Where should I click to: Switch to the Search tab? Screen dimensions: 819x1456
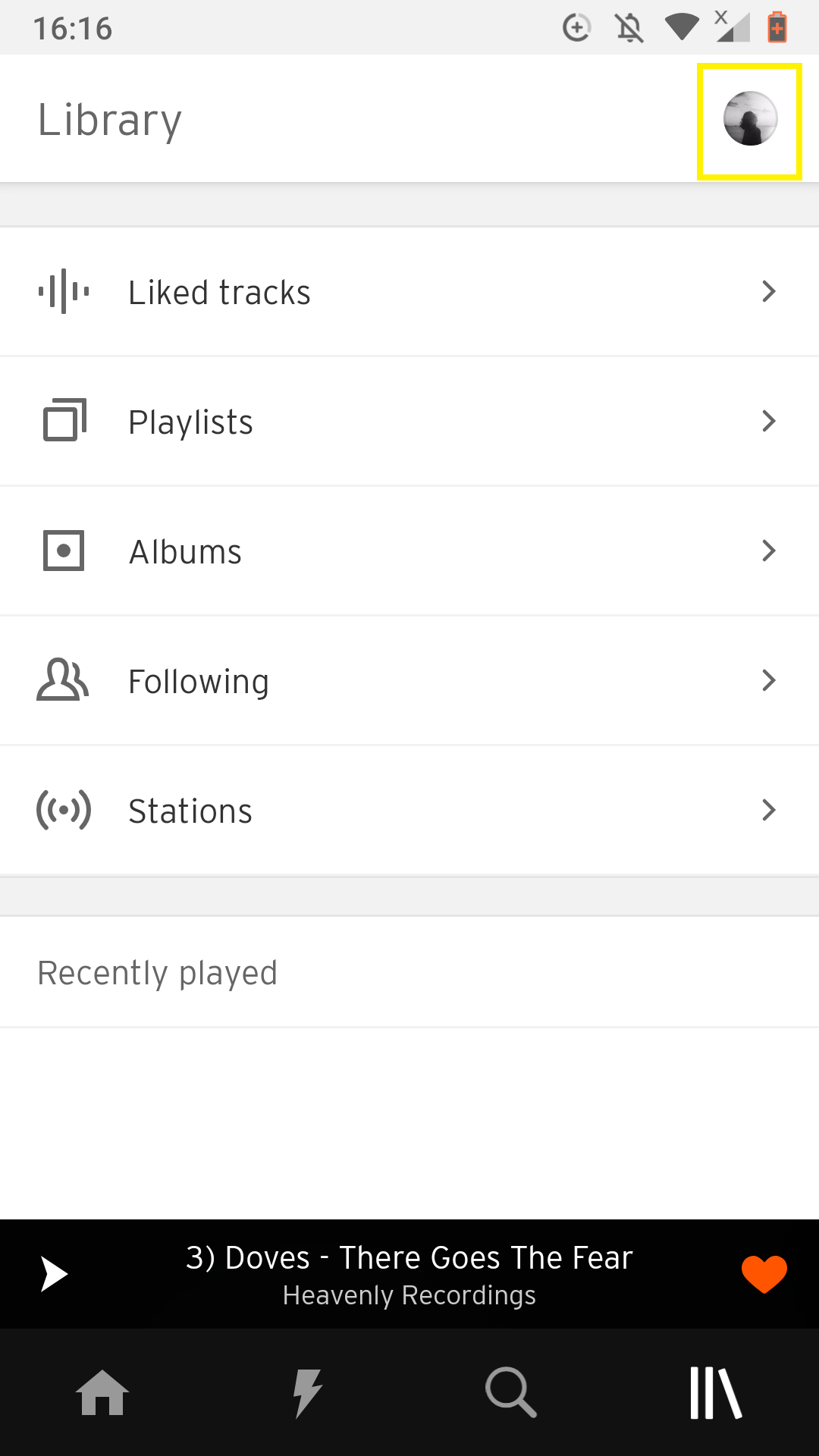tap(511, 1392)
